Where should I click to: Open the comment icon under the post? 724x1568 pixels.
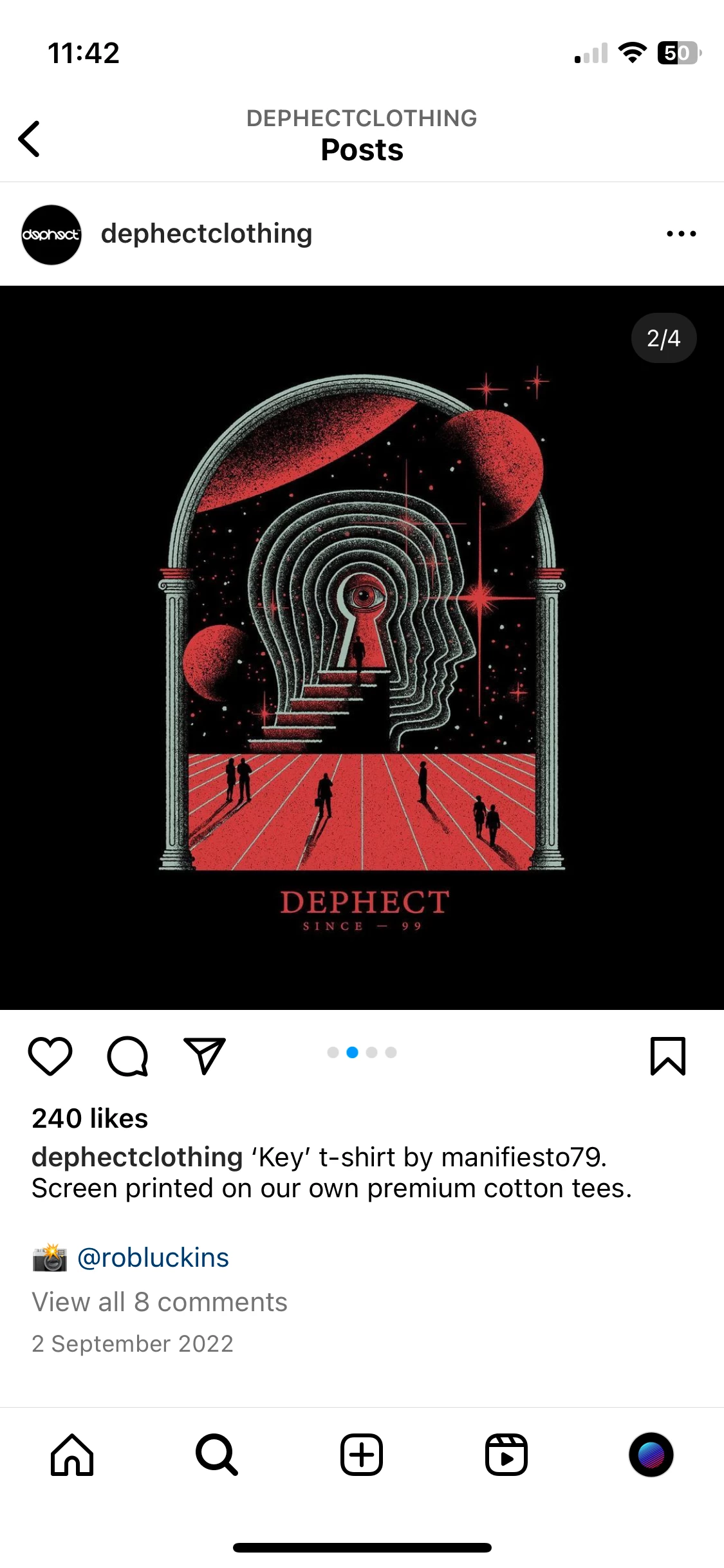click(127, 1056)
